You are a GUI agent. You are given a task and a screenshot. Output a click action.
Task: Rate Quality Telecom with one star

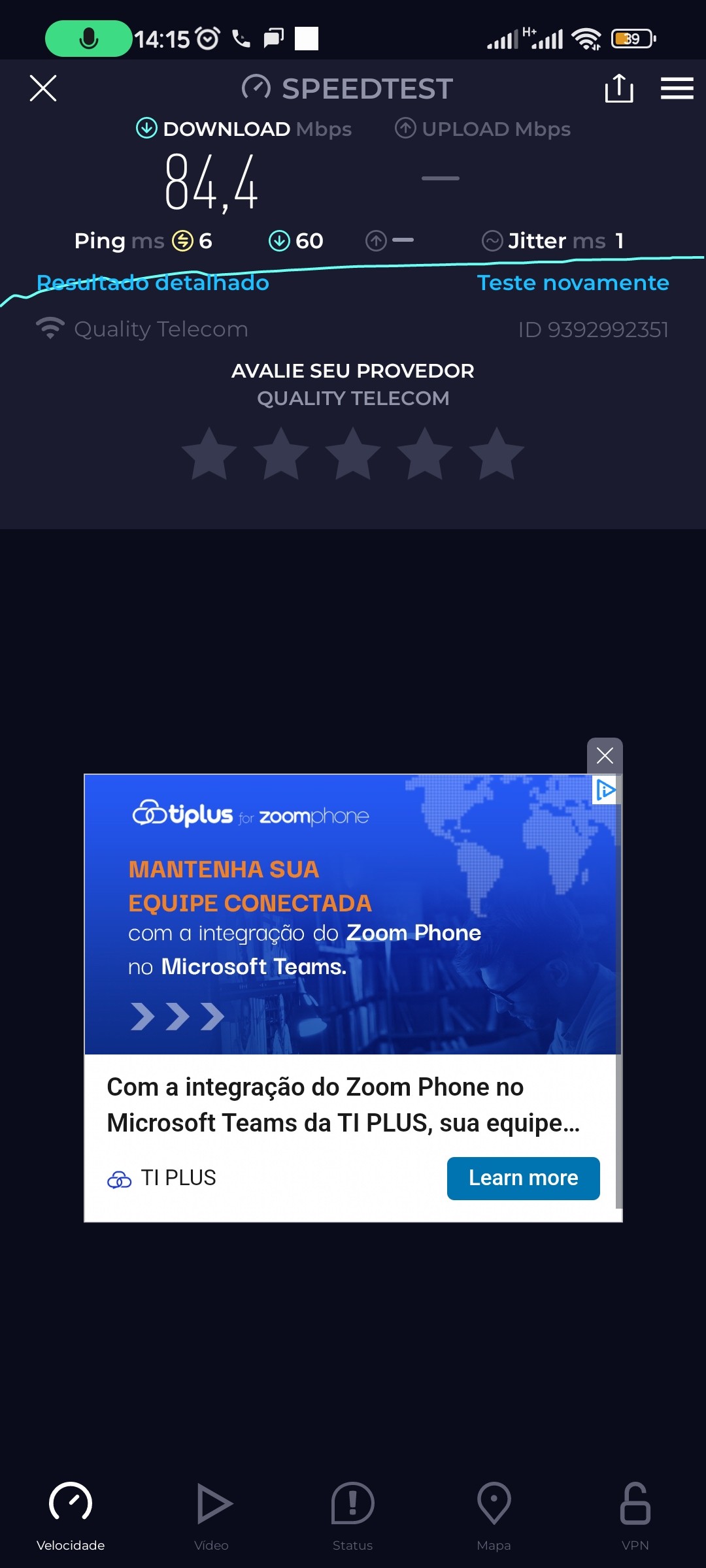(x=209, y=454)
